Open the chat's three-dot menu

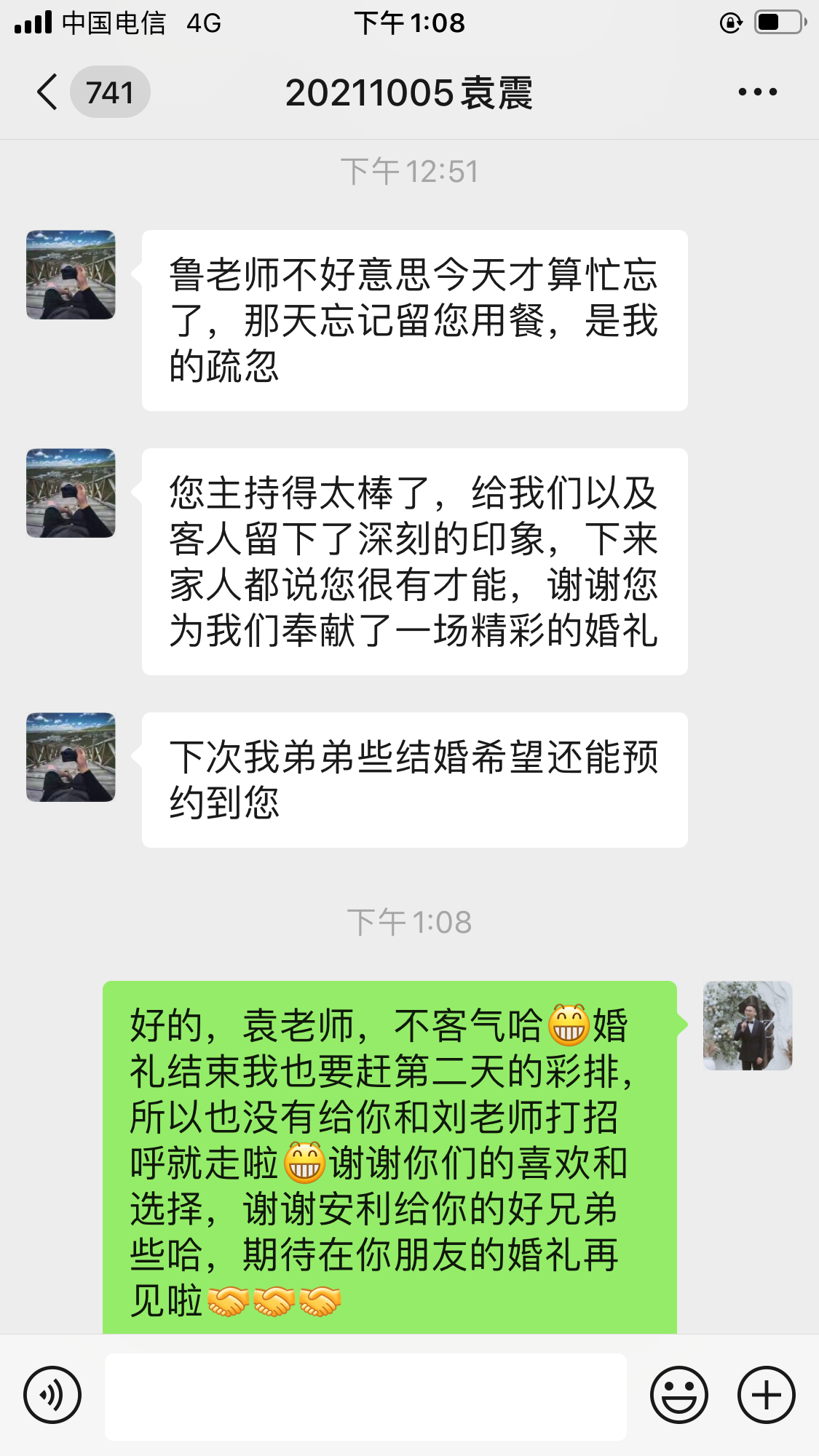pyautogui.click(x=757, y=92)
